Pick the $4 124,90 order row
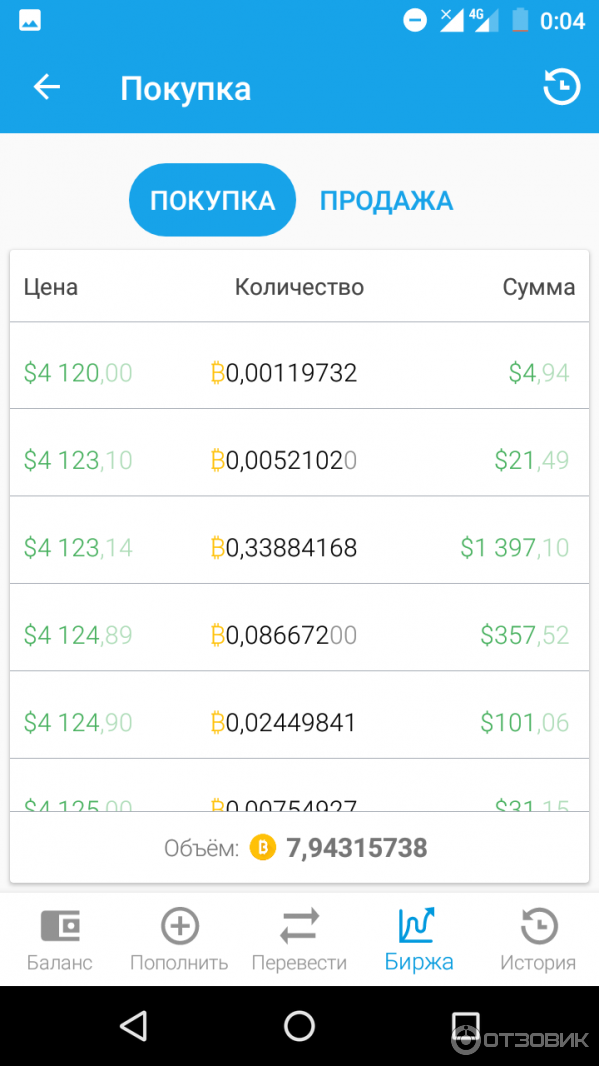 (x=299, y=721)
